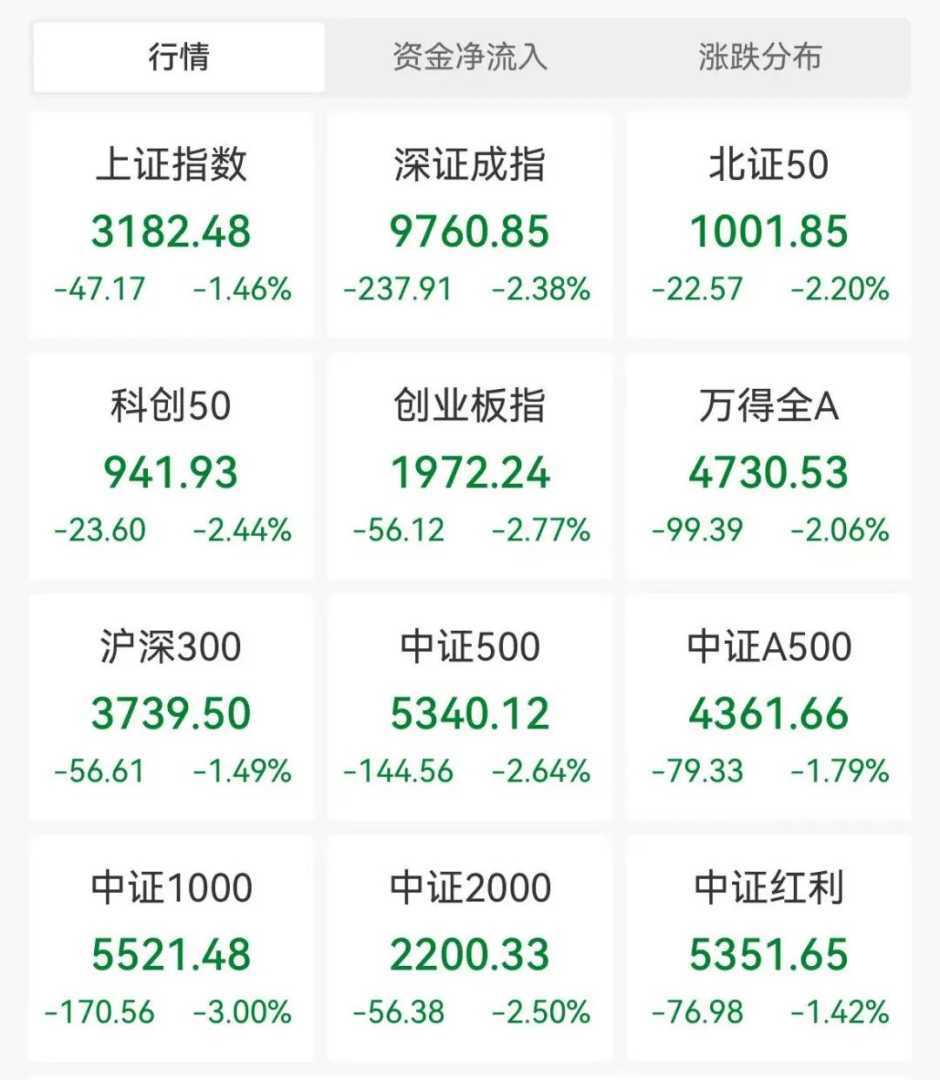Open 创业板指 index details

(469, 467)
